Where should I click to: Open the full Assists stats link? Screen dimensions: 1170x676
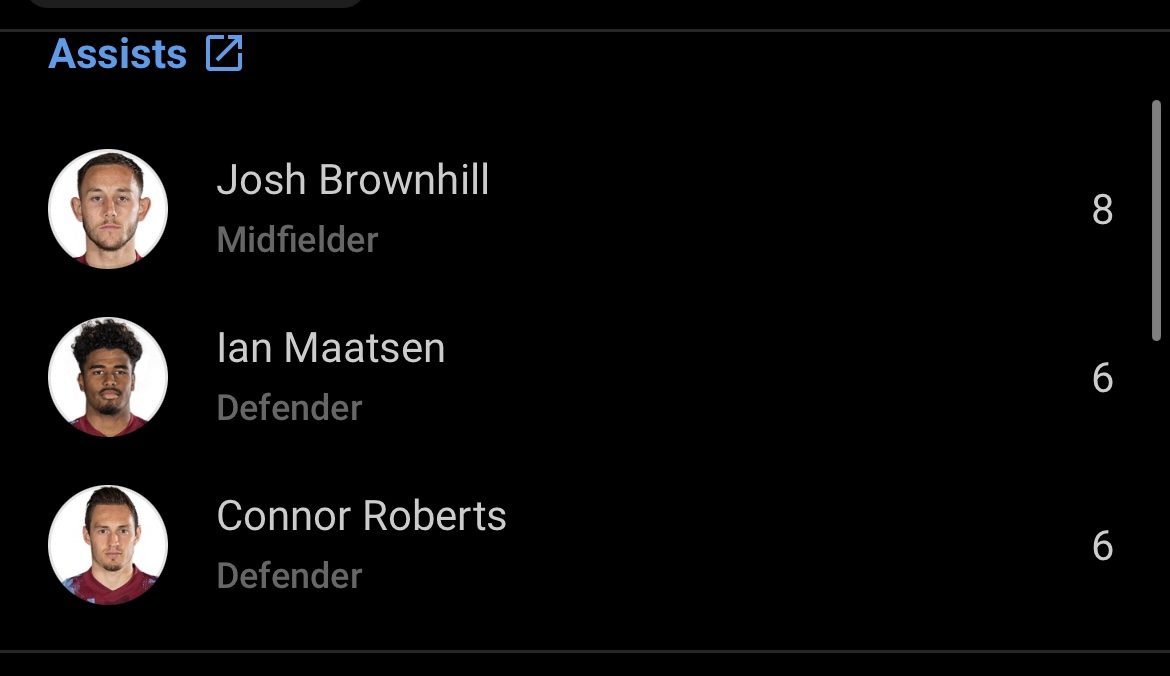coord(145,54)
